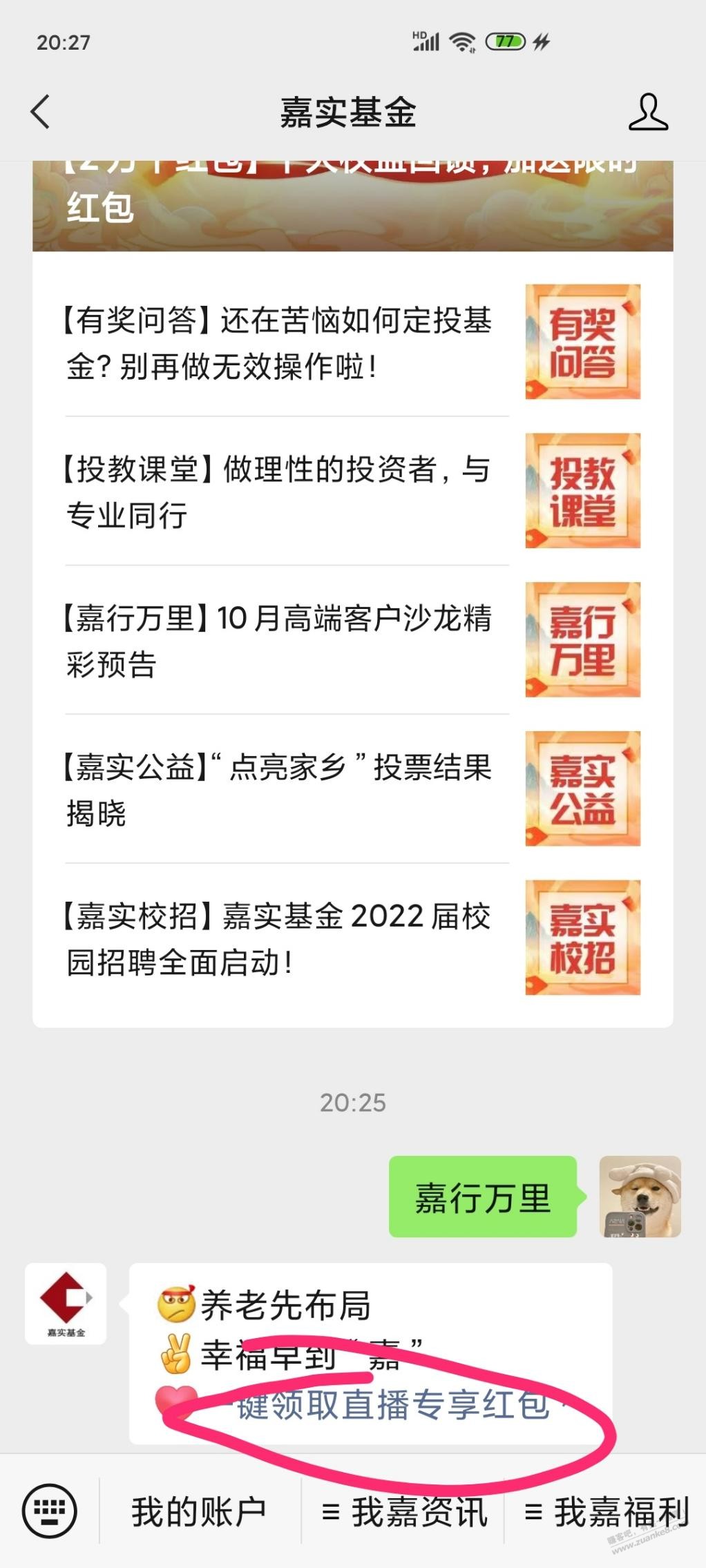The width and height of the screenshot is (706, 1568).
Task: Open the 嘉实基金 account profile icon
Action: pos(647,113)
